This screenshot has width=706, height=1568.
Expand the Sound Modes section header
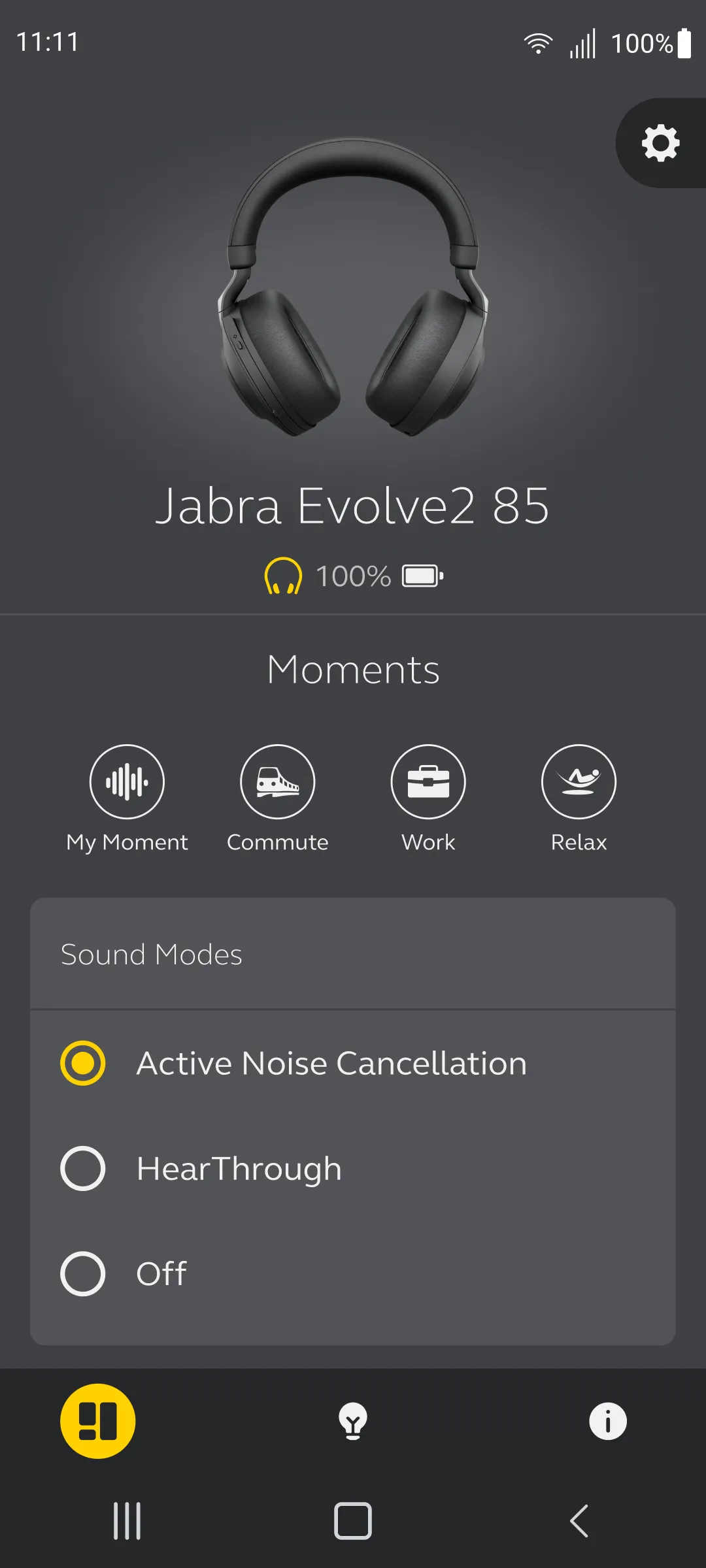coord(151,954)
